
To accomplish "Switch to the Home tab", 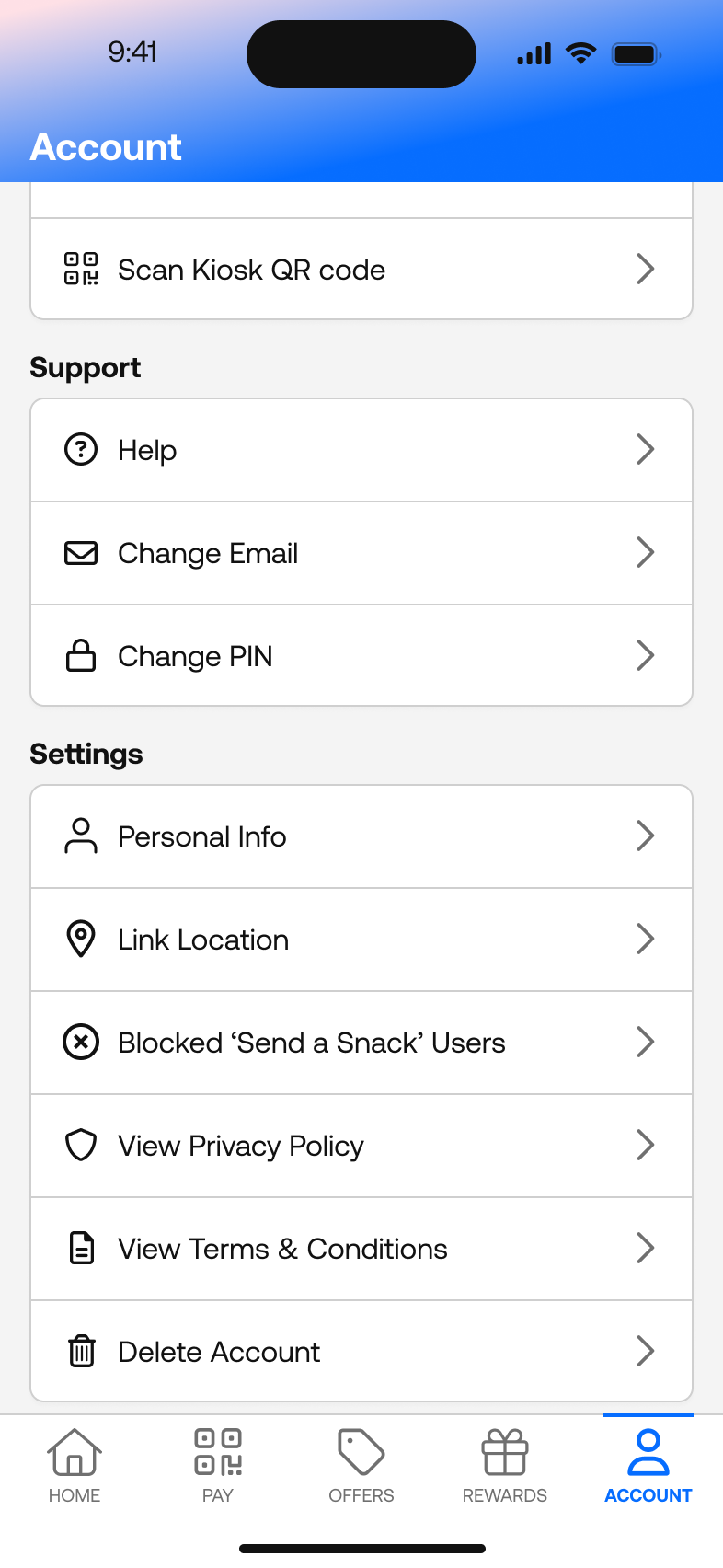I will coord(74,1465).
